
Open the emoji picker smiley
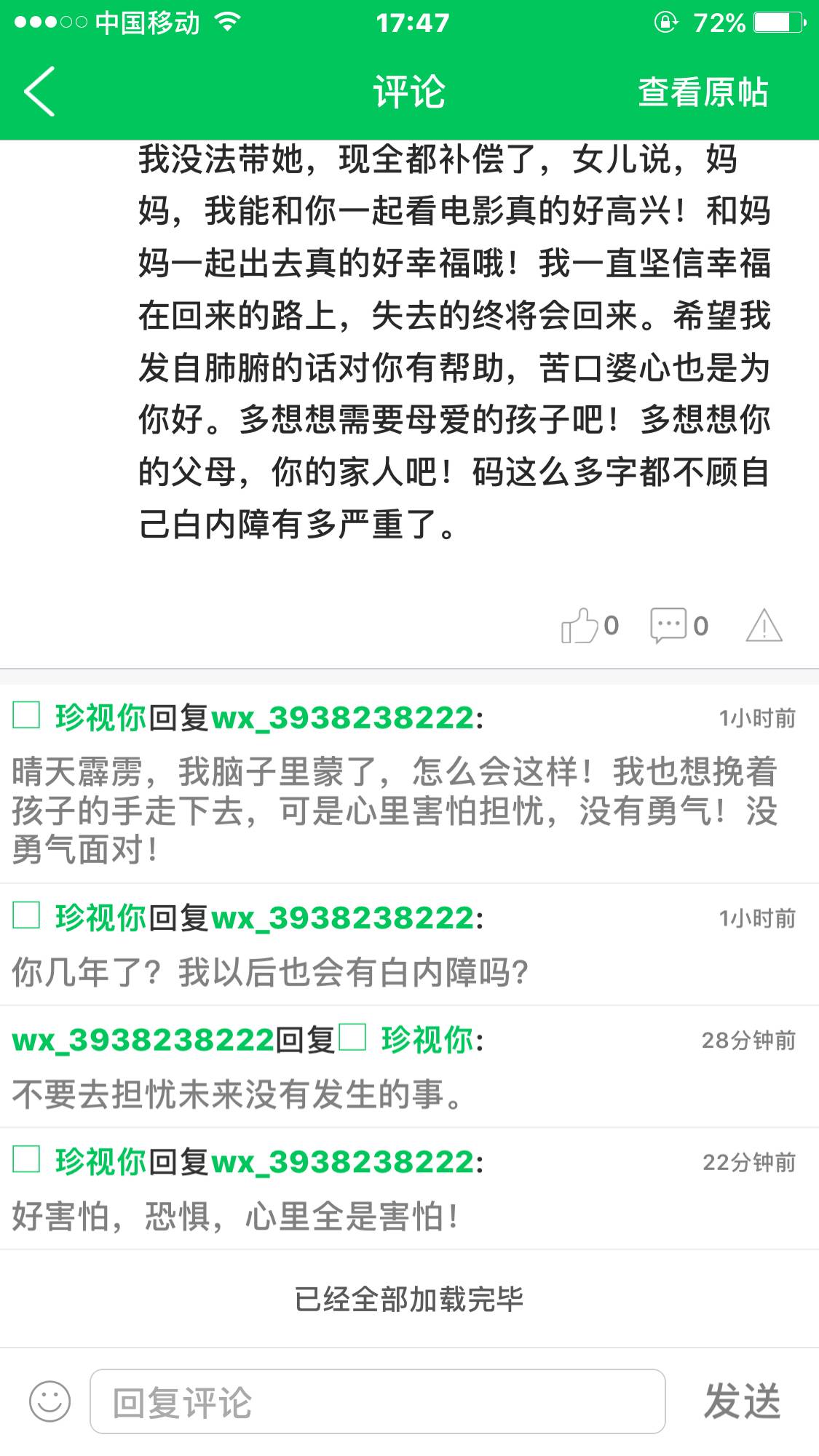pos(50,1401)
